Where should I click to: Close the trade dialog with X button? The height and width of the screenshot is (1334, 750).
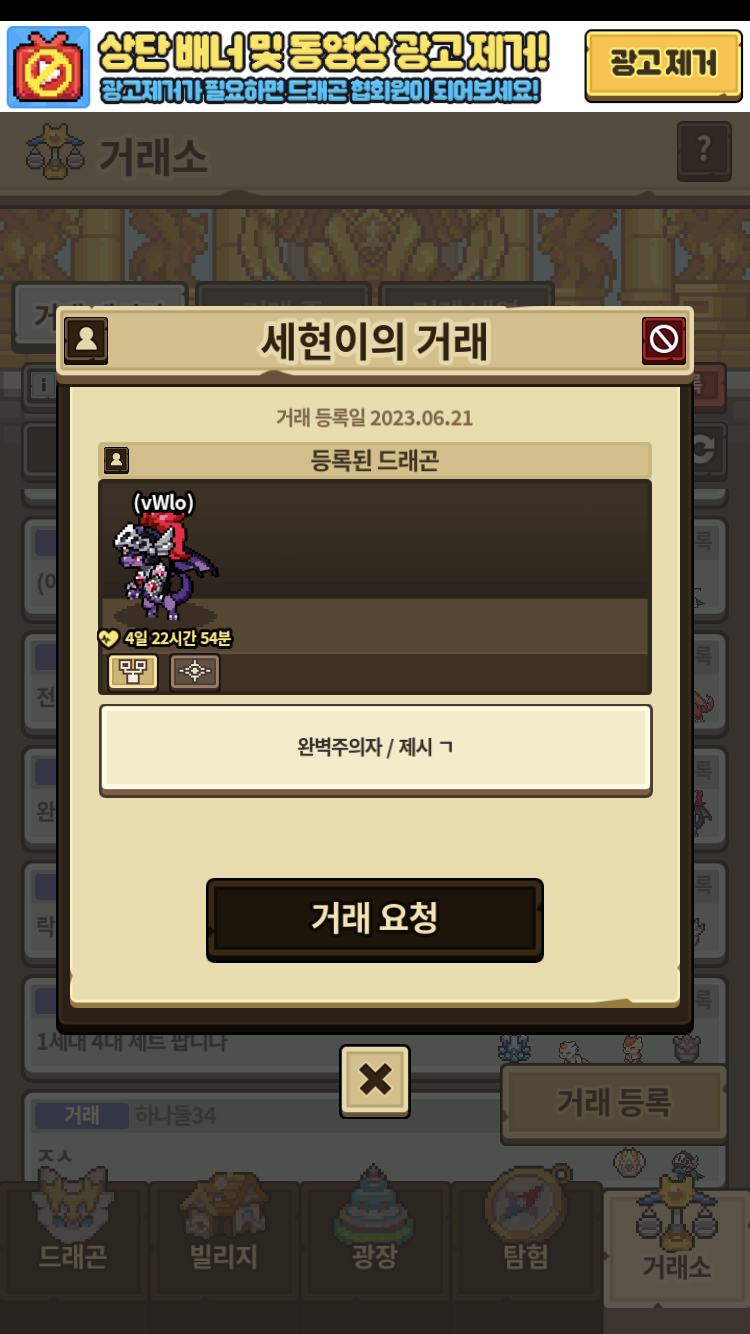click(375, 1080)
